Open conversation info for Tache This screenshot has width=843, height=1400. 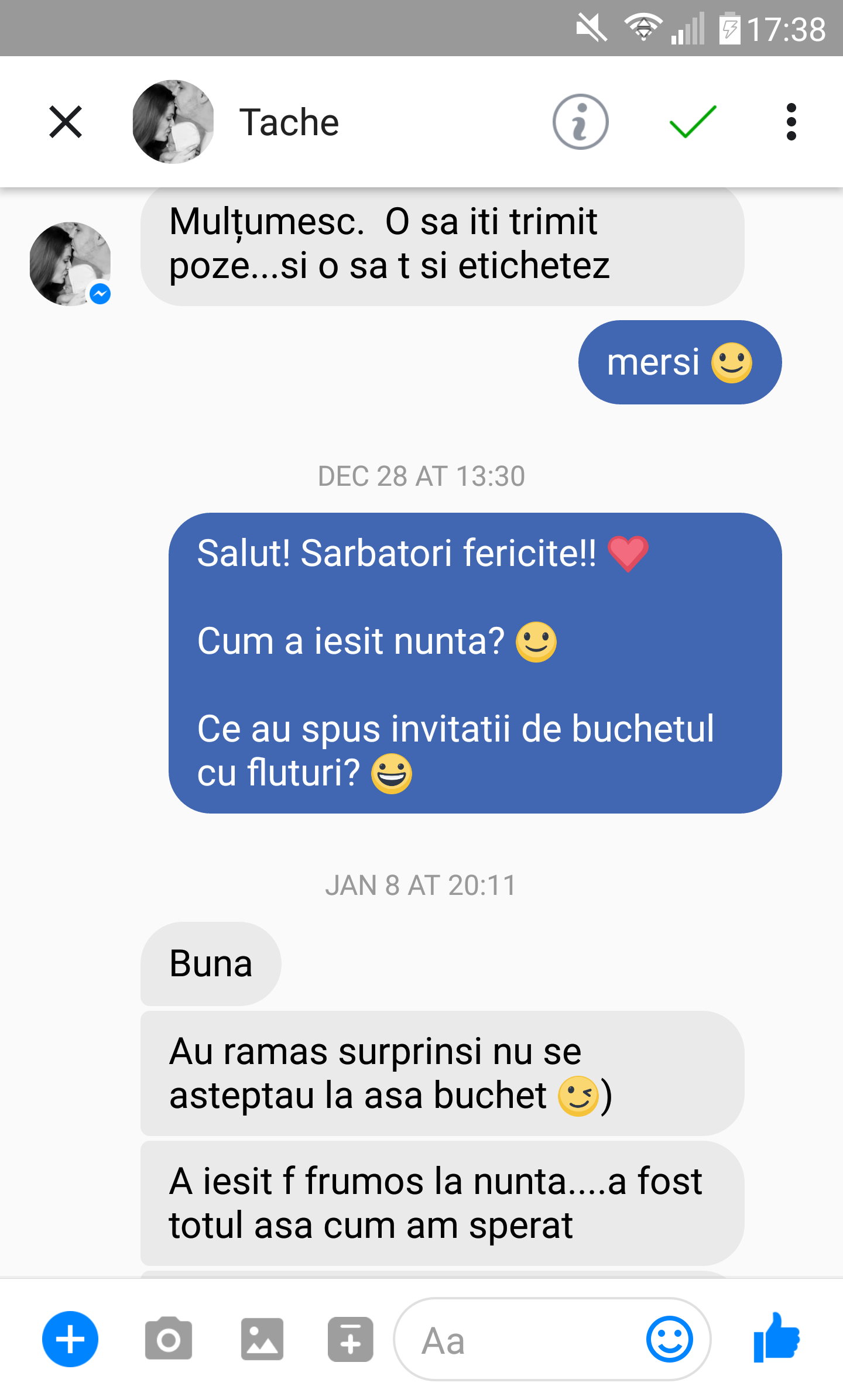pyautogui.click(x=580, y=122)
